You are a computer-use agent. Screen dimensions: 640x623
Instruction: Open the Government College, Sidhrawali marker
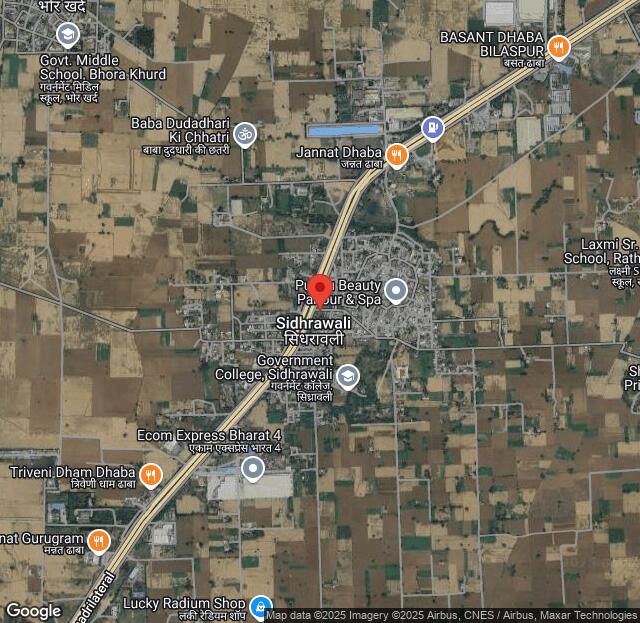click(x=348, y=376)
